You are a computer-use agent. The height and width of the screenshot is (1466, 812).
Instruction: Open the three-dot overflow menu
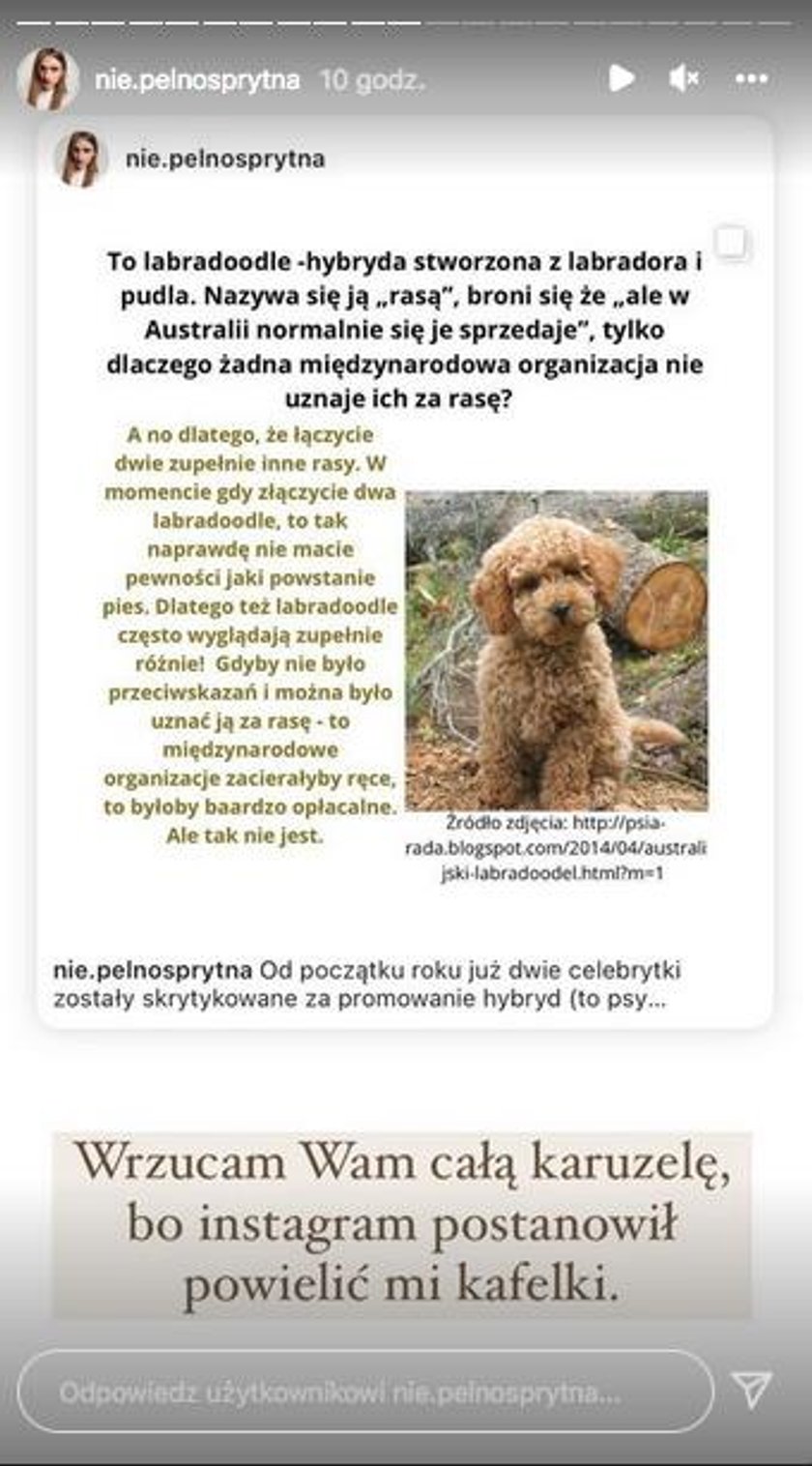(x=751, y=79)
